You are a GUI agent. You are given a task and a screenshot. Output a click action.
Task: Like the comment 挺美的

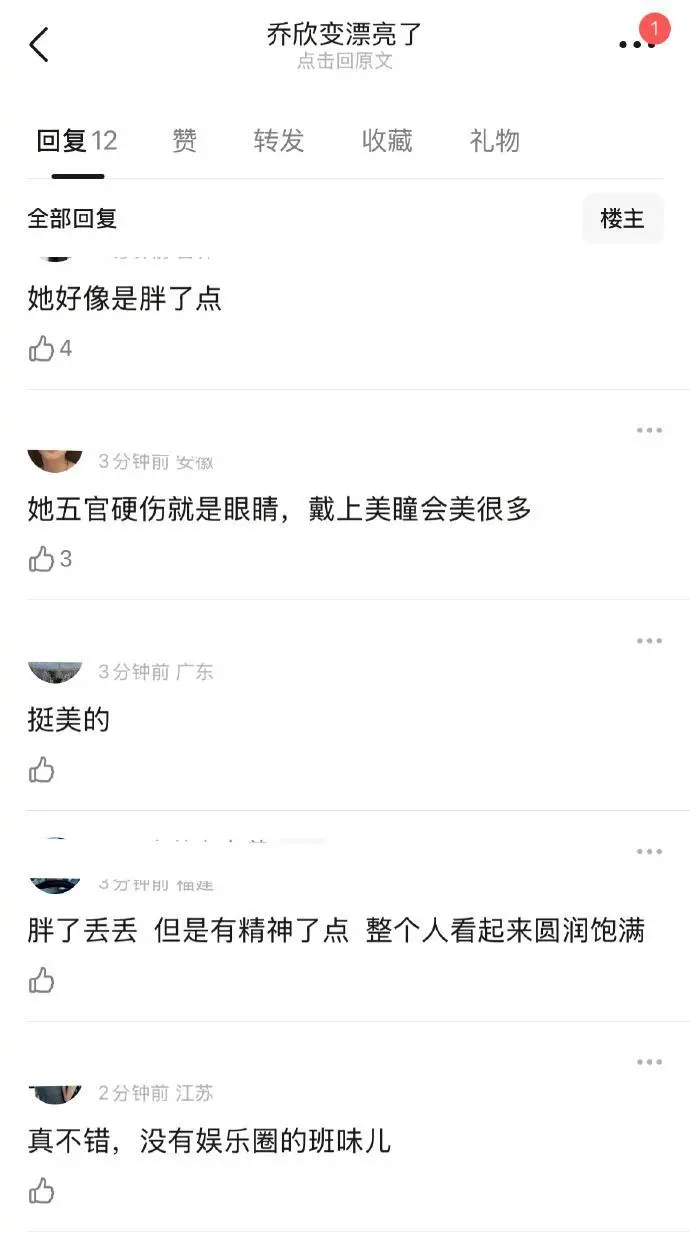point(42,770)
